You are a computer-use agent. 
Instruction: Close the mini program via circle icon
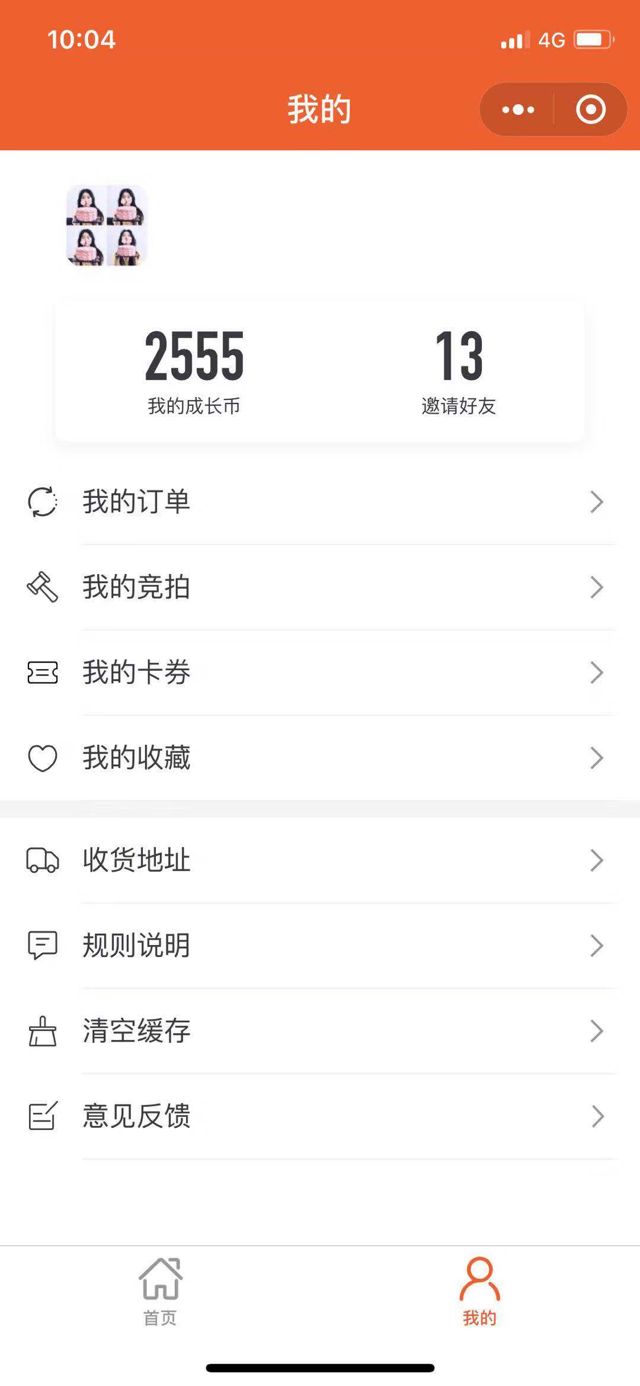tap(591, 110)
